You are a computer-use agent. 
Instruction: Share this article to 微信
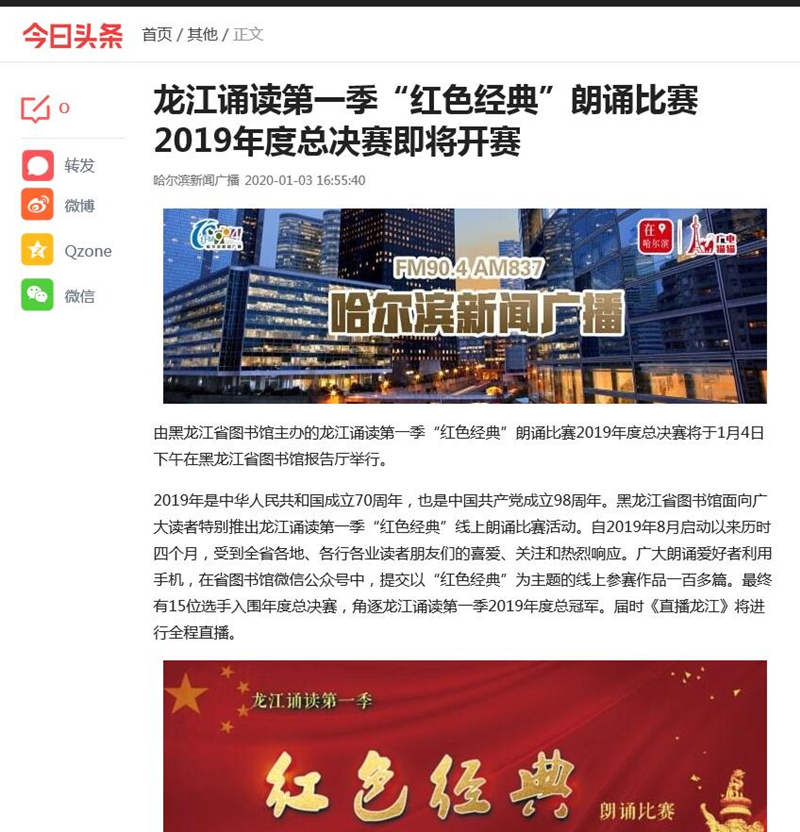tap(38, 295)
